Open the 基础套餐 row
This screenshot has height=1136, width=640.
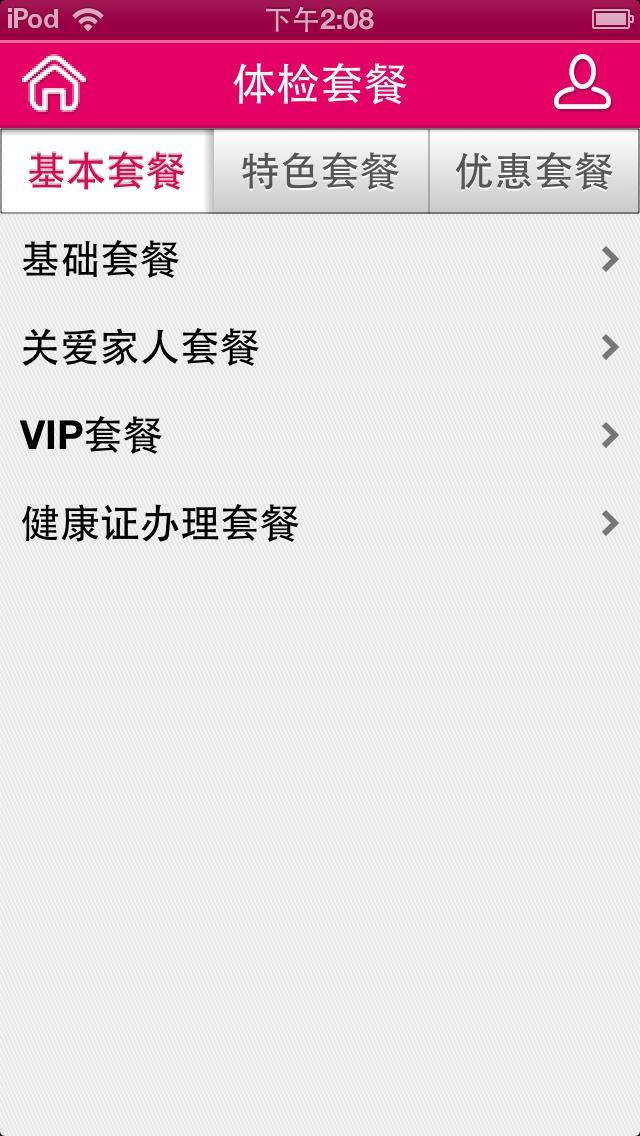pyautogui.click(x=320, y=260)
